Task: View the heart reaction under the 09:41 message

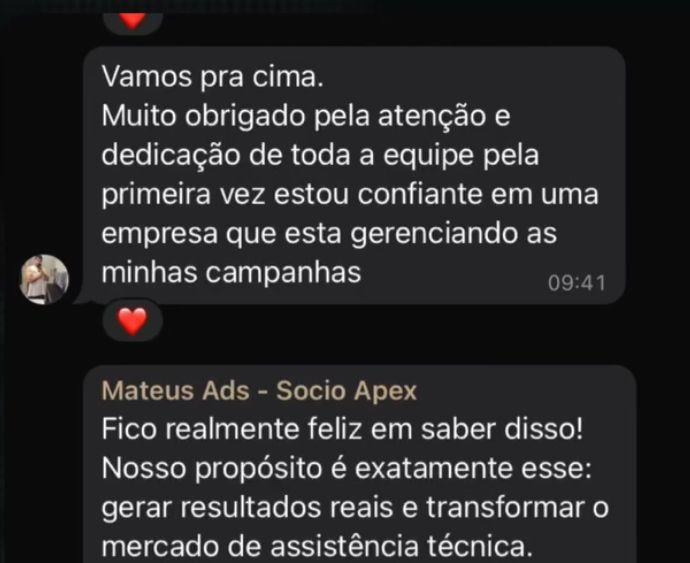Action: click(x=132, y=321)
